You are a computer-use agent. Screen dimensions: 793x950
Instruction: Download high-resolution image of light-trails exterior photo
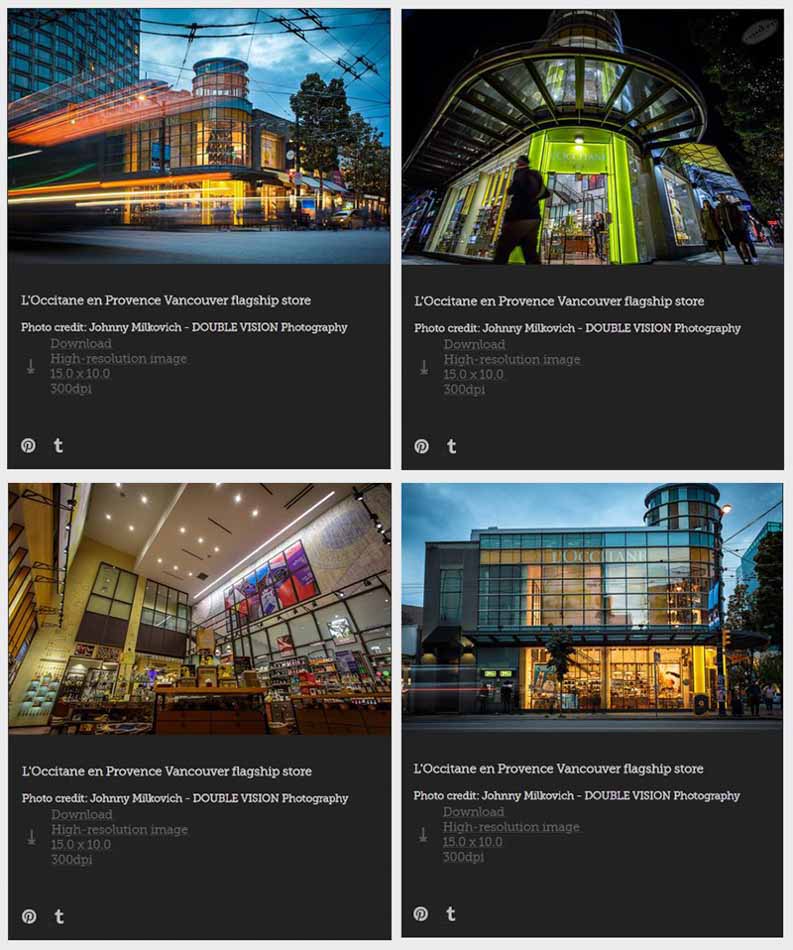point(118,359)
